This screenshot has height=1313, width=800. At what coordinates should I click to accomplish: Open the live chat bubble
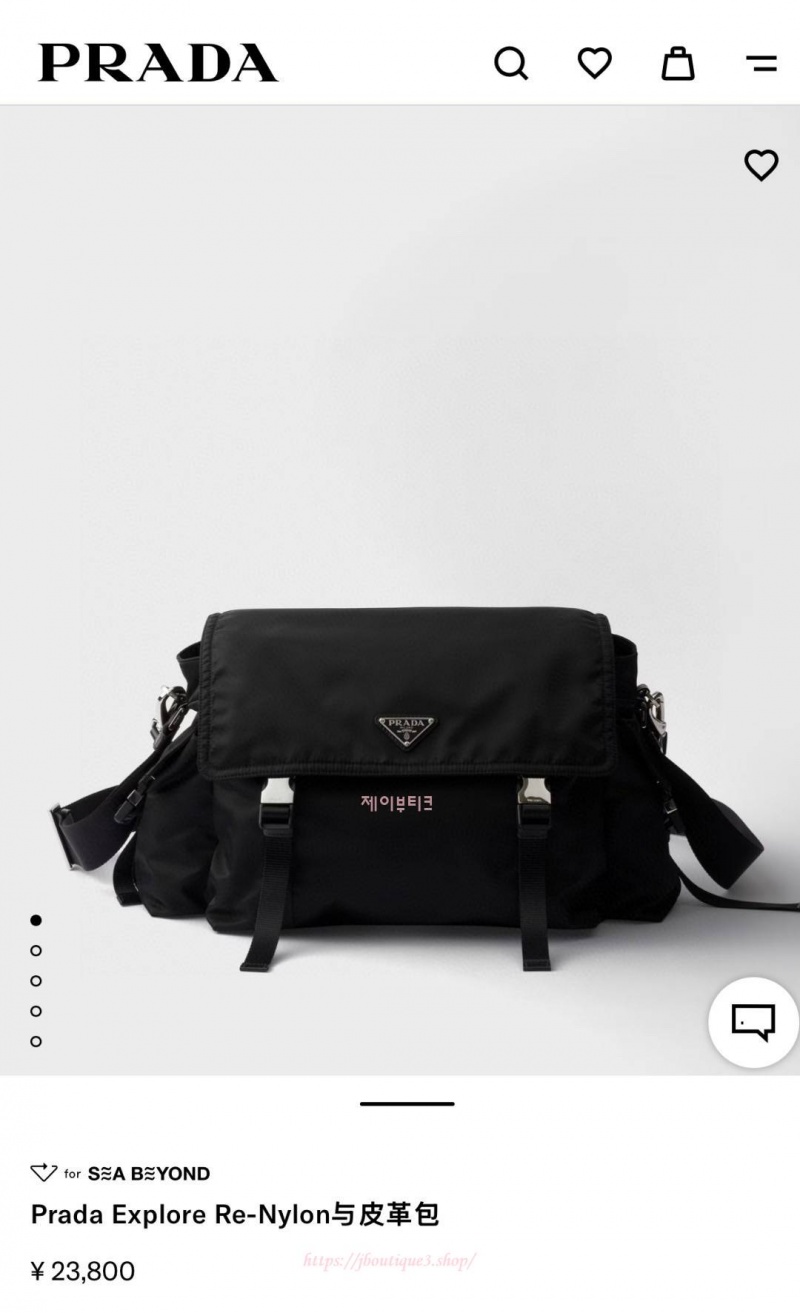753,1022
